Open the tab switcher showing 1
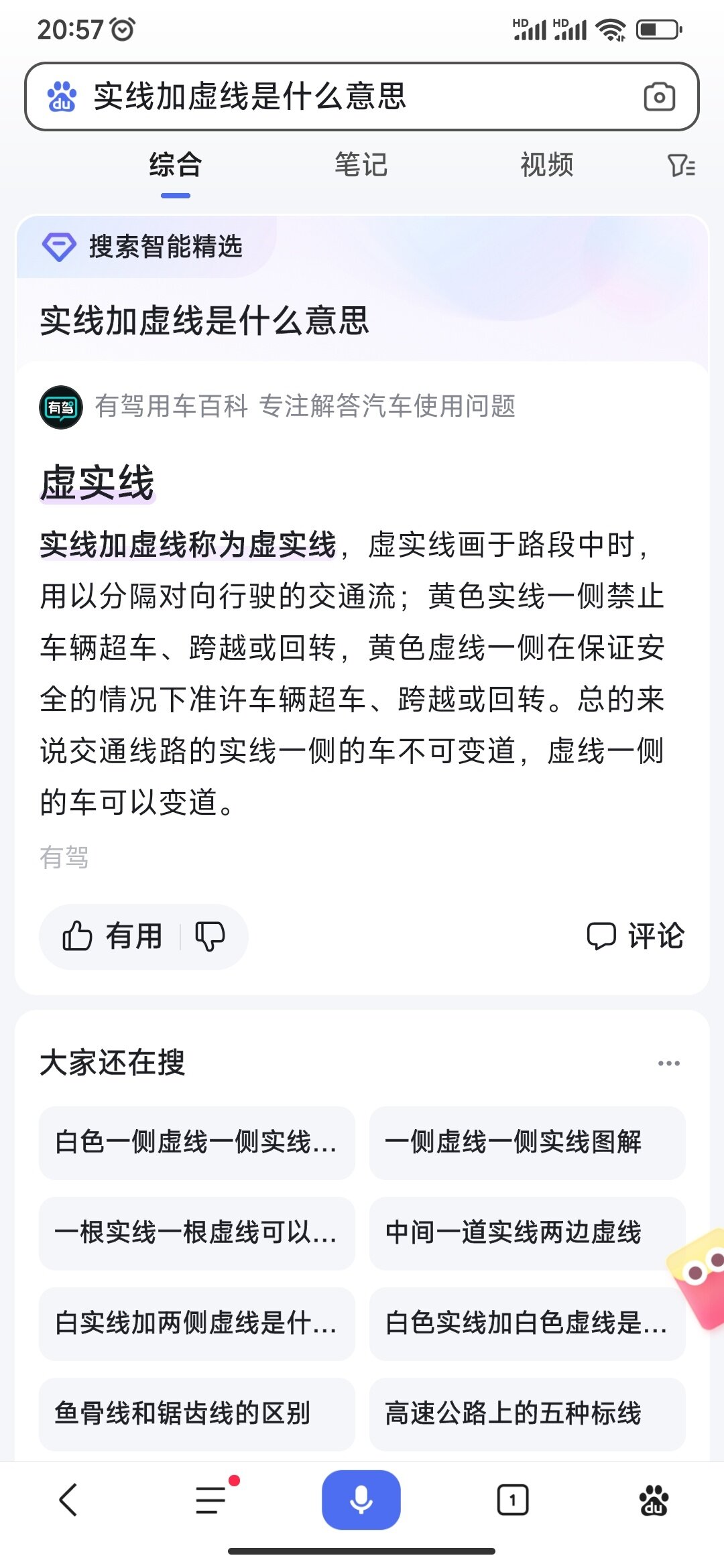The height and width of the screenshot is (1568, 724). point(513,1500)
